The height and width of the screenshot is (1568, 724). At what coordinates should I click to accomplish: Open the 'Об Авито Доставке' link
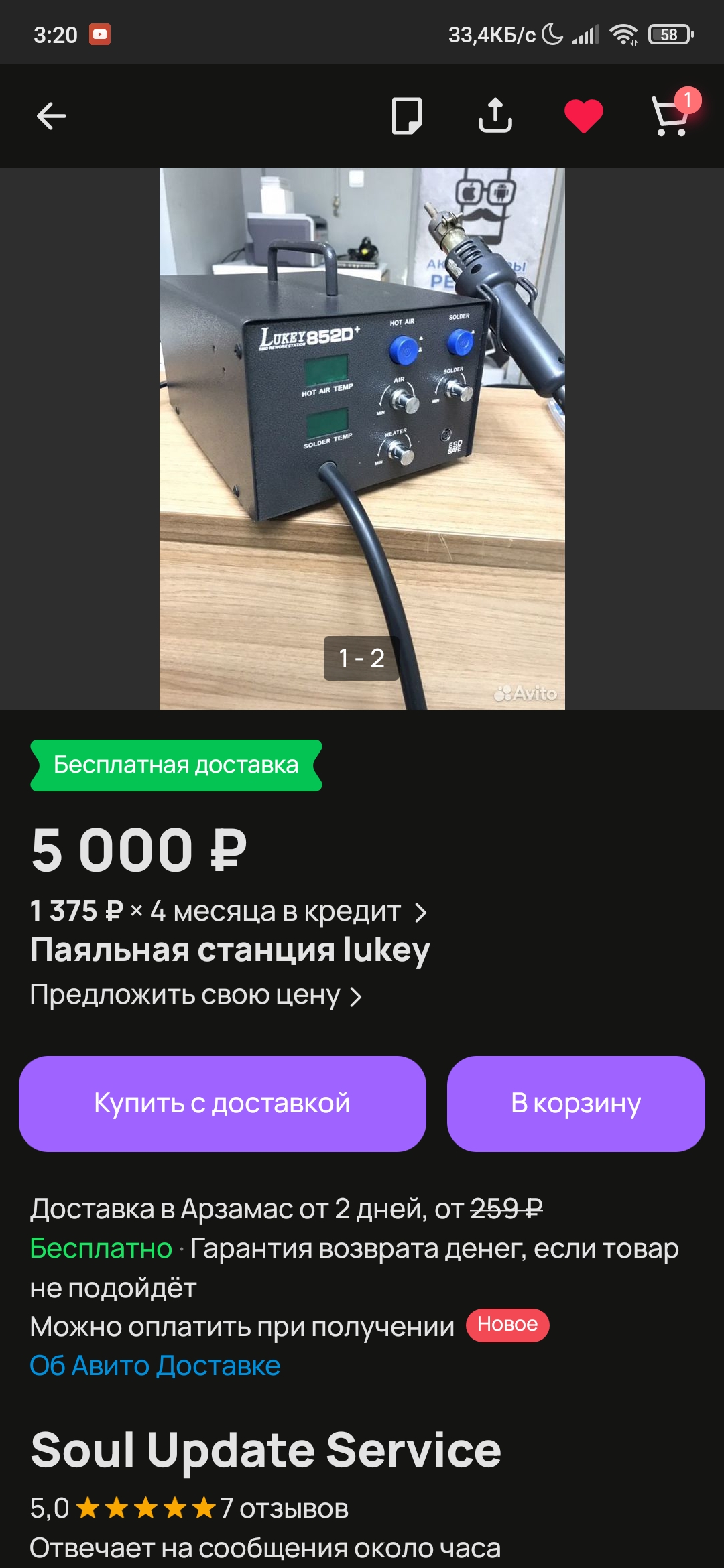pyautogui.click(x=155, y=1365)
